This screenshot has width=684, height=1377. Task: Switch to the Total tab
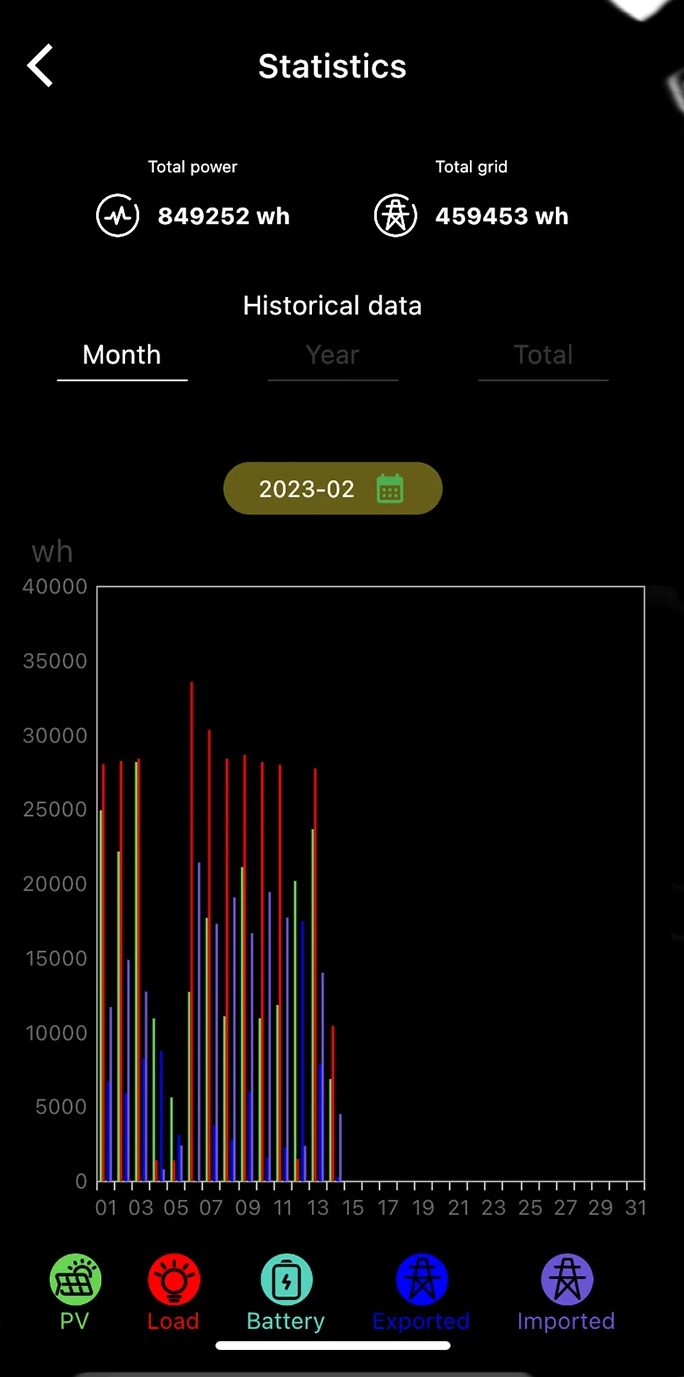(x=543, y=356)
